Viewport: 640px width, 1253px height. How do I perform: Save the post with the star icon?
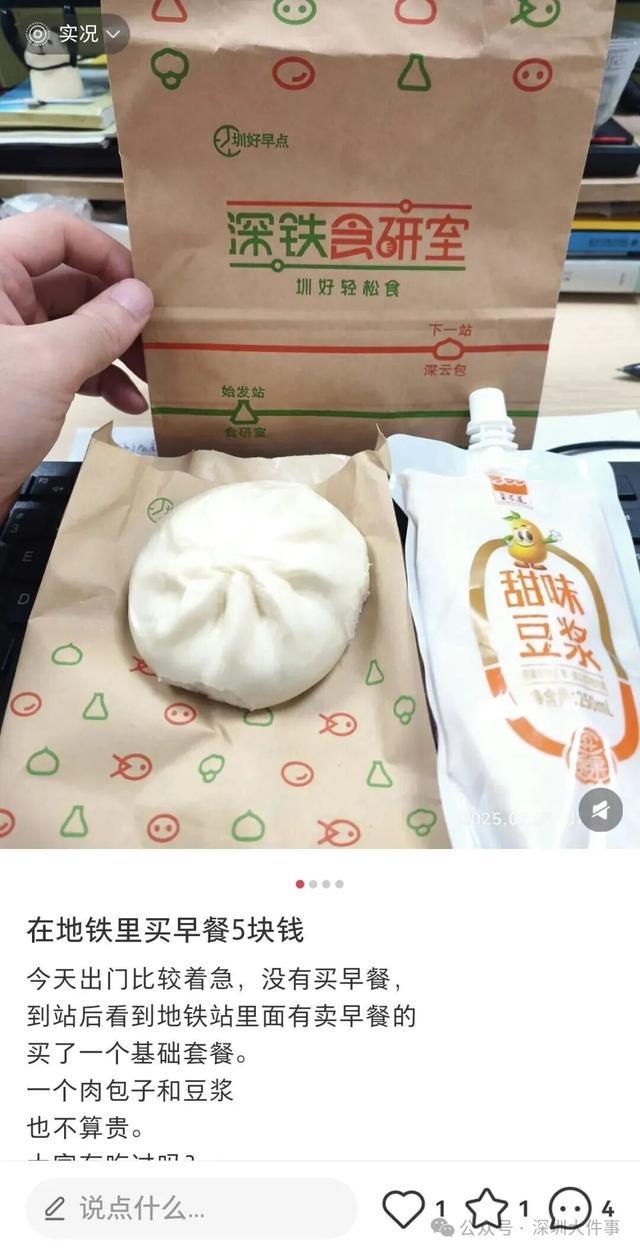point(487,1208)
